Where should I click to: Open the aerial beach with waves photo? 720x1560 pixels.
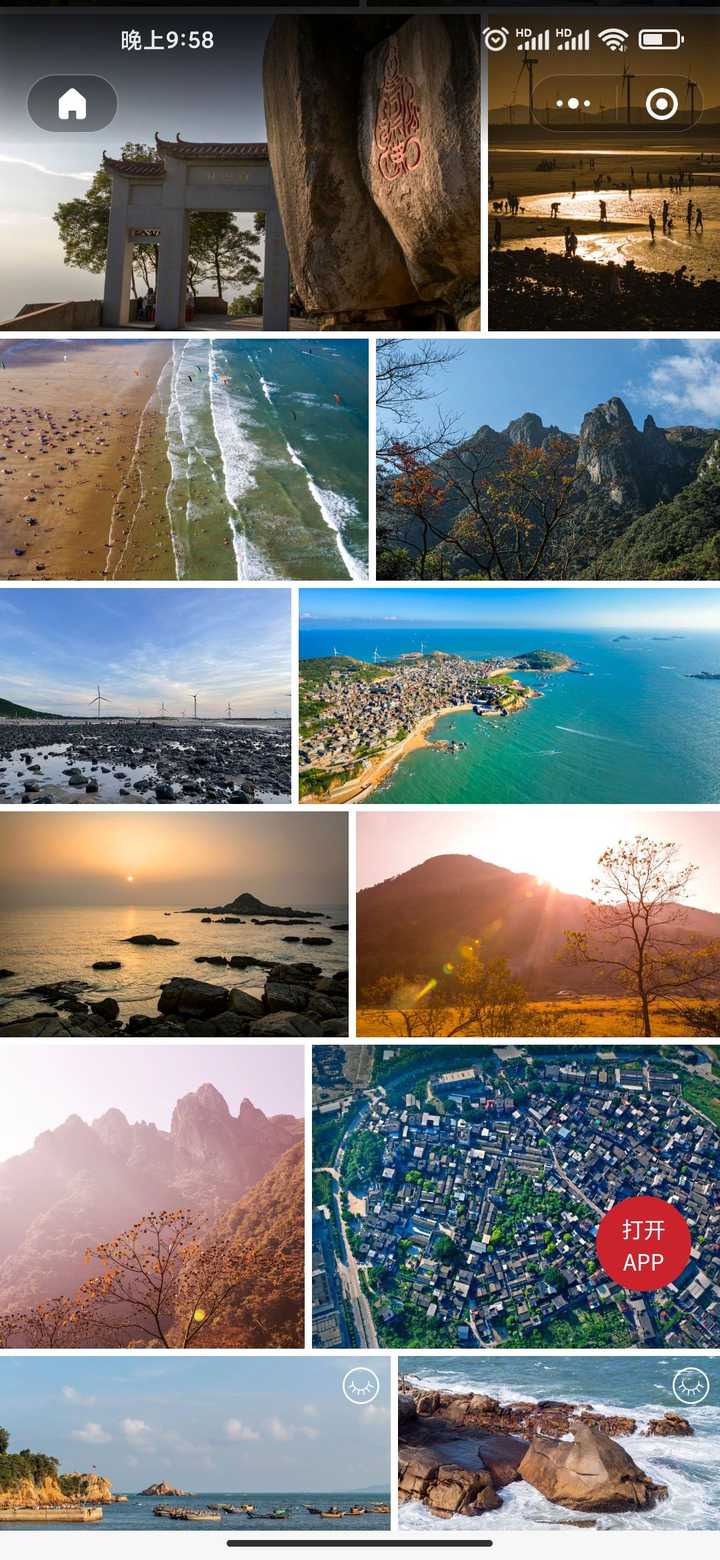tap(184, 459)
